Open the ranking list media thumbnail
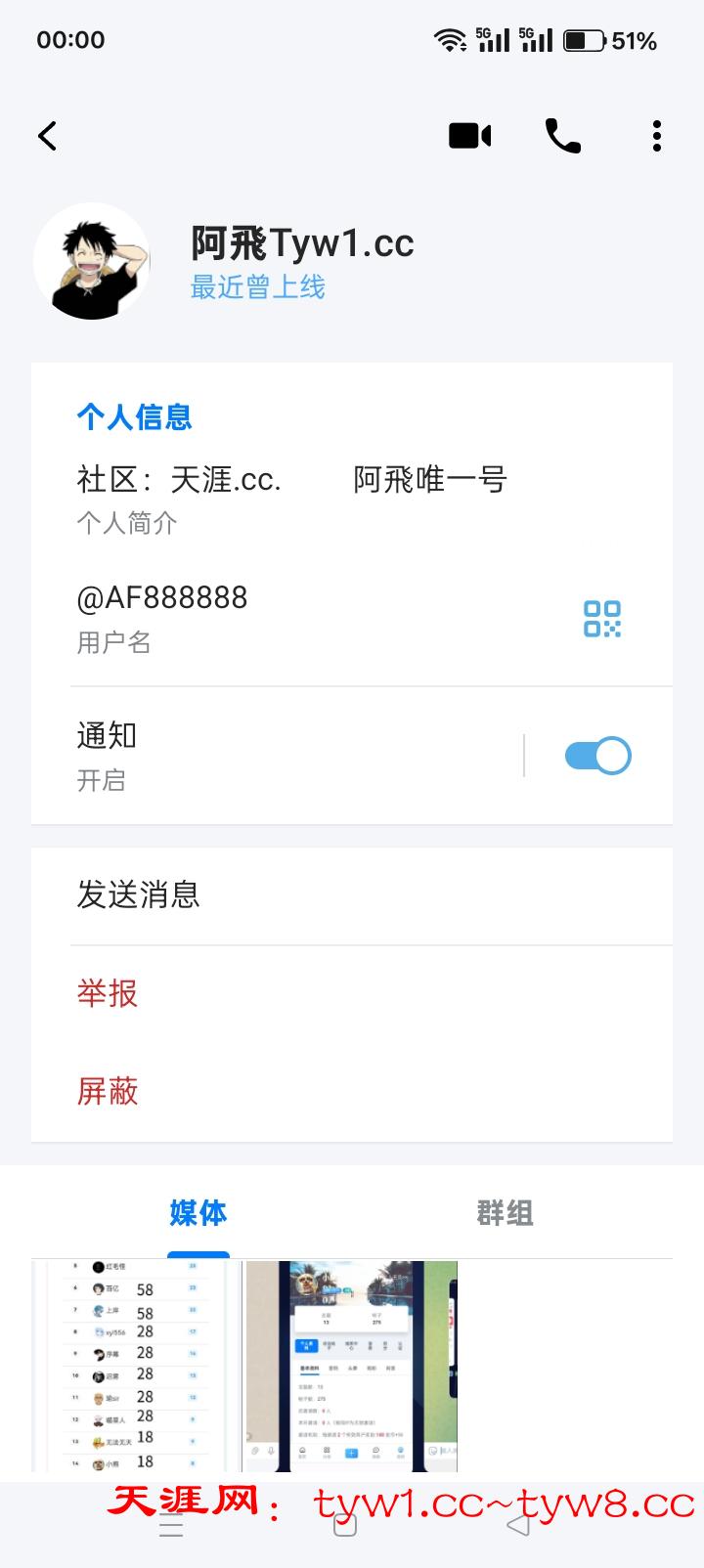The width and height of the screenshot is (704, 1568). (137, 1366)
